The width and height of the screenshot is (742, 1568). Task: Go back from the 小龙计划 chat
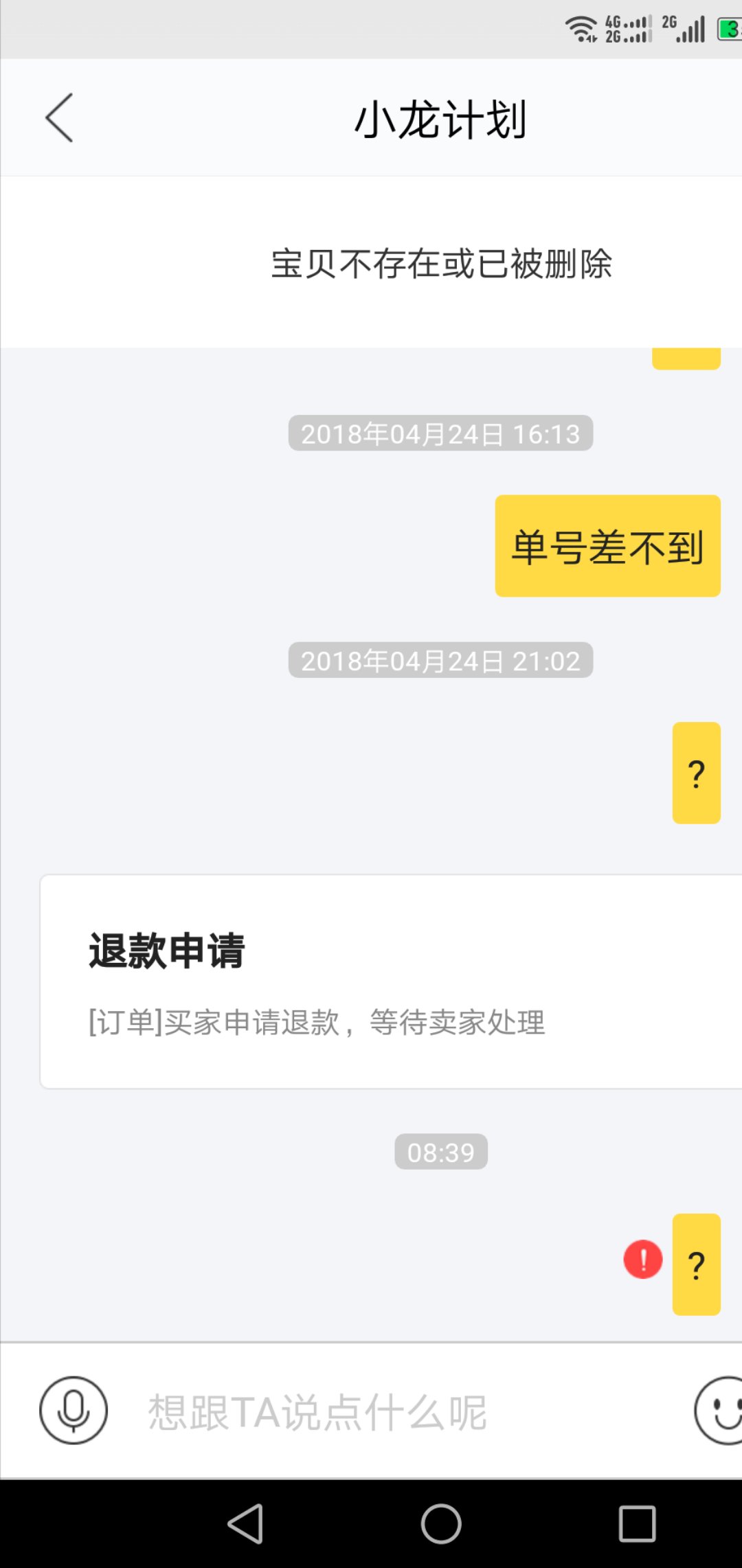59,117
